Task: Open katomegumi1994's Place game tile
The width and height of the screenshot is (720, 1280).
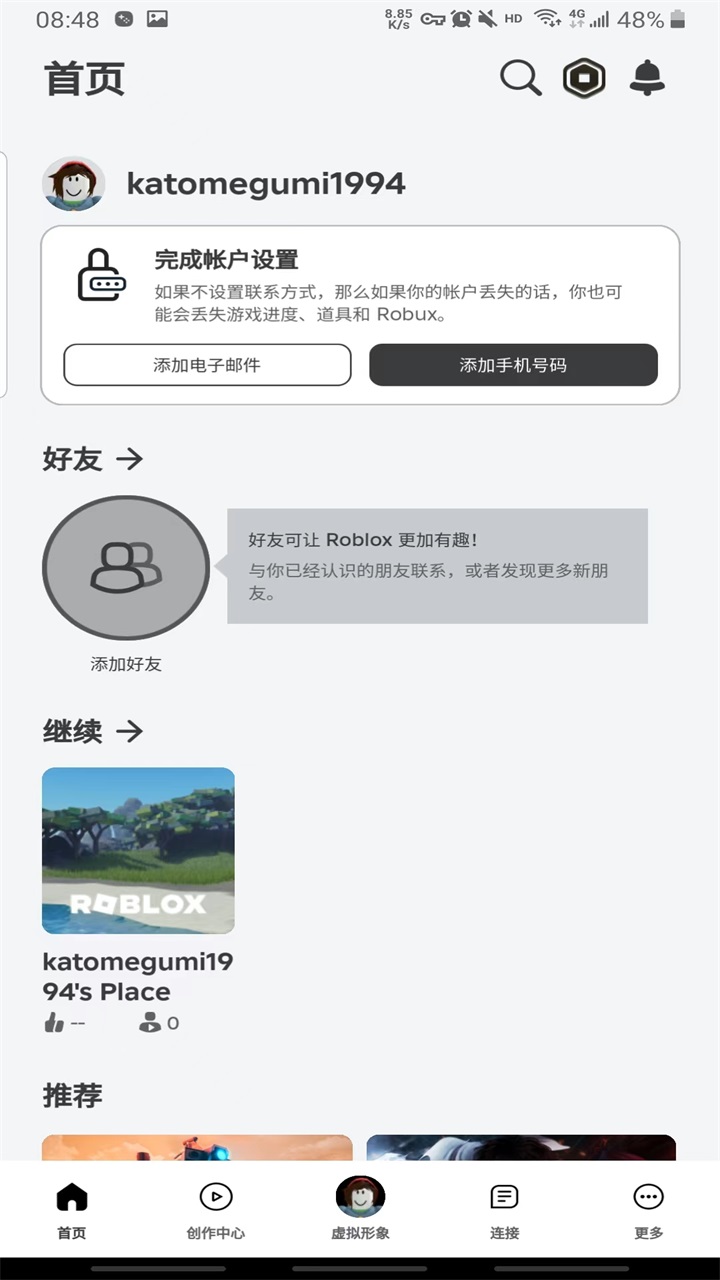Action: pyautogui.click(x=138, y=851)
